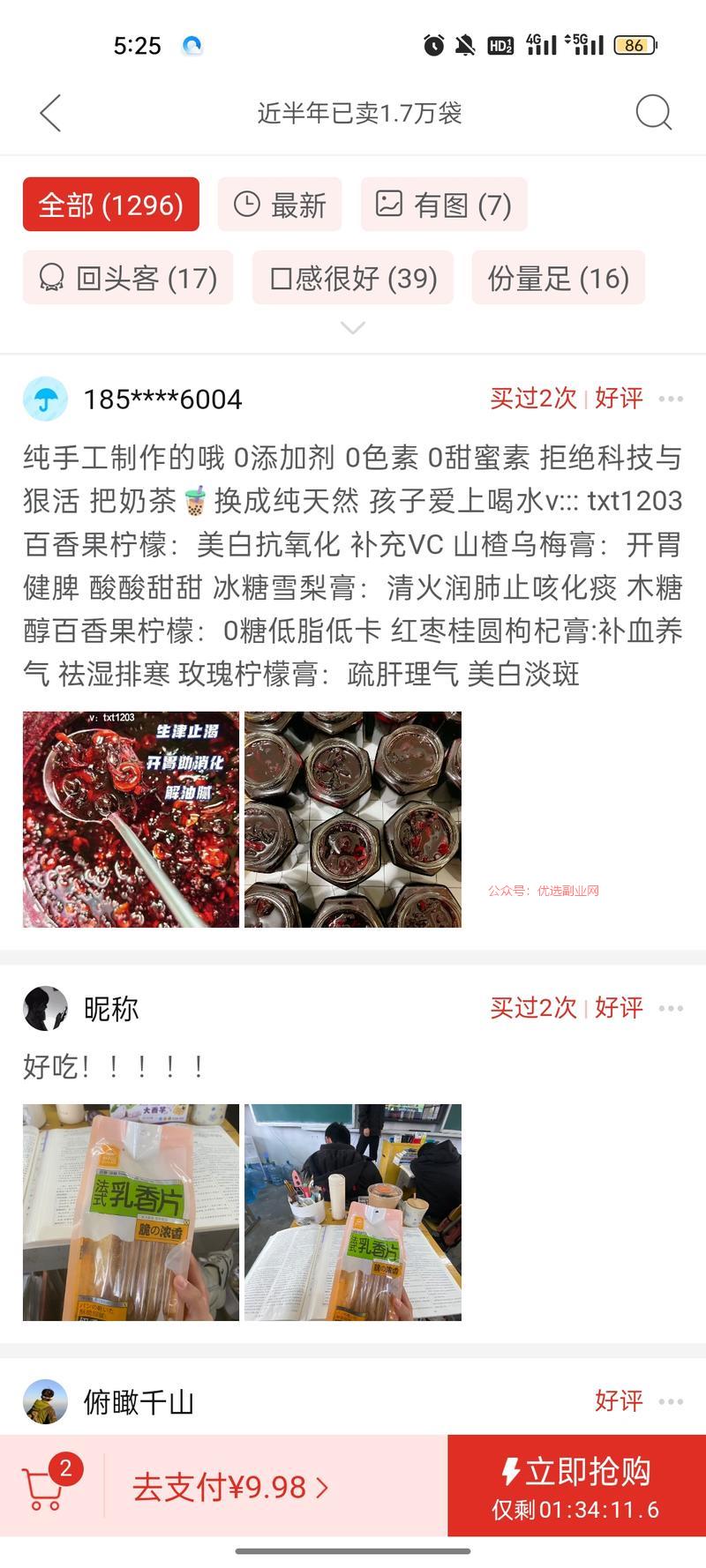
Task: Select the 全部 (1296) review filter
Action: [x=111, y=205]
